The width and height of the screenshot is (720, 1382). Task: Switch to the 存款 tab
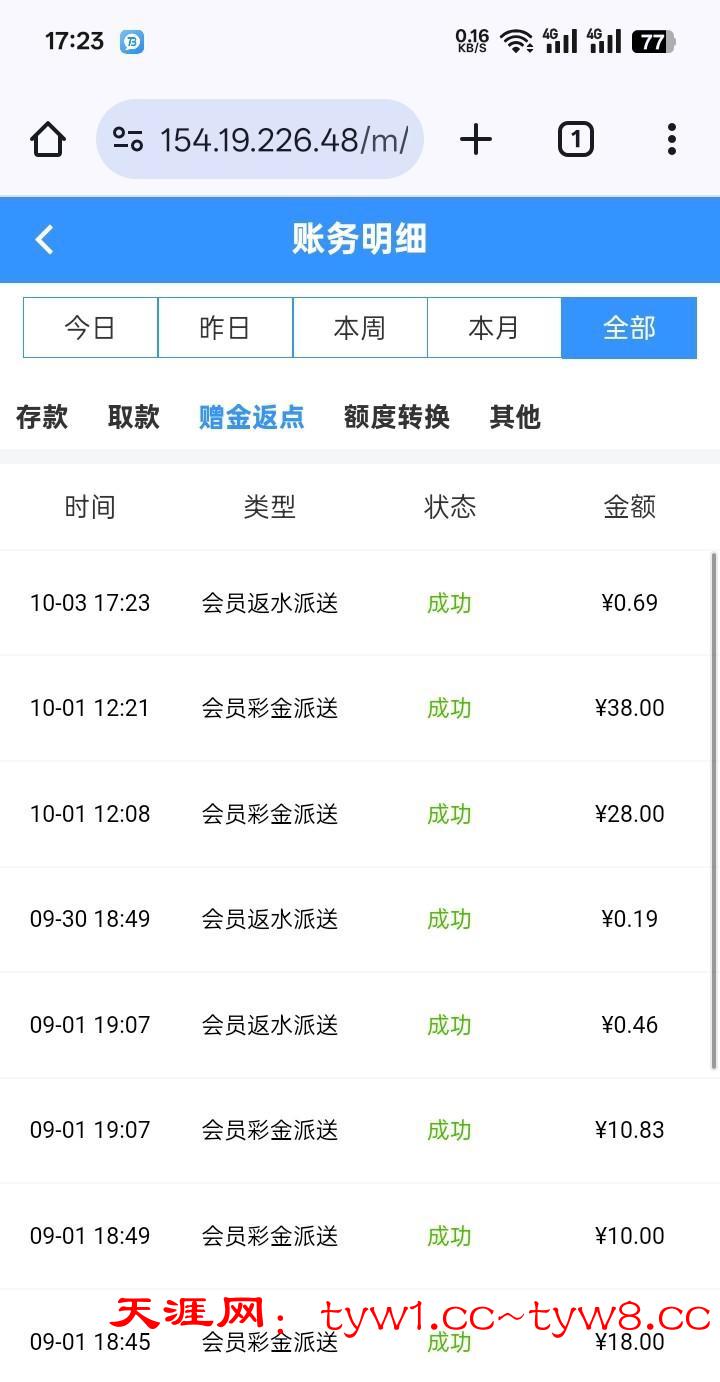coord(42,417)
